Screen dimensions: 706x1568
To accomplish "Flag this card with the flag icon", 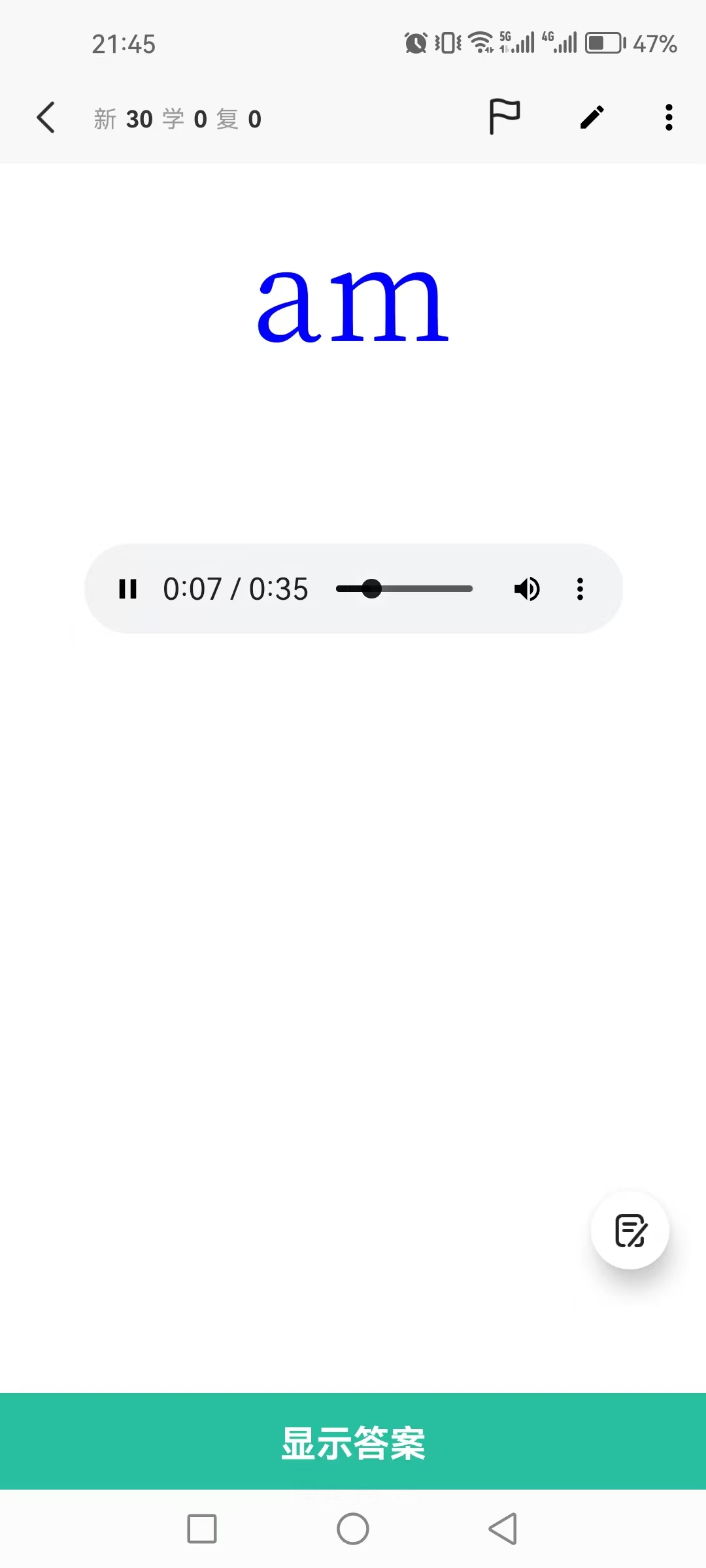I will click(505, 117).
